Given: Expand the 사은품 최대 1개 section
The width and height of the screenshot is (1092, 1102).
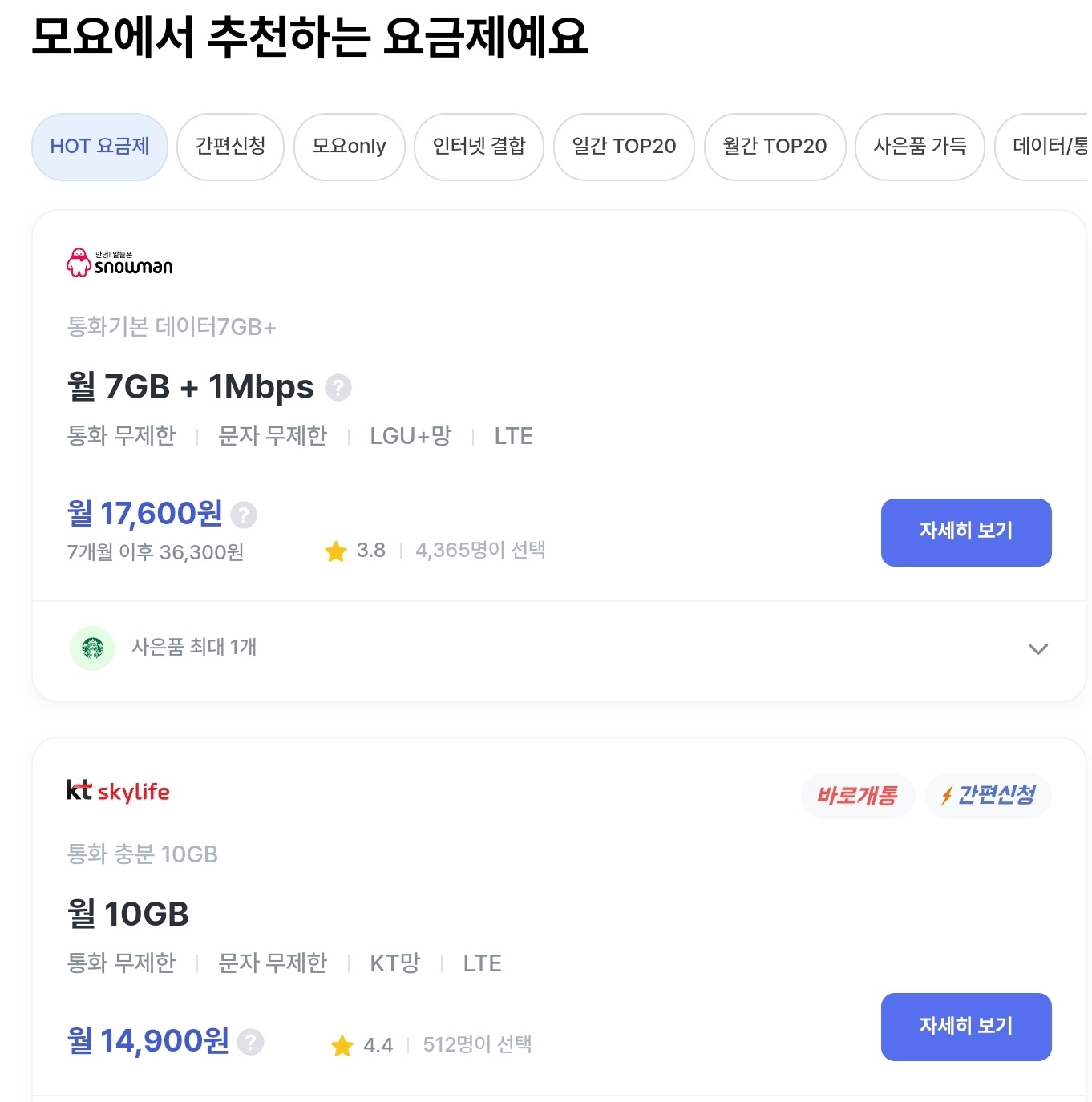Looking at the screenshot, I should [1038, 648].
